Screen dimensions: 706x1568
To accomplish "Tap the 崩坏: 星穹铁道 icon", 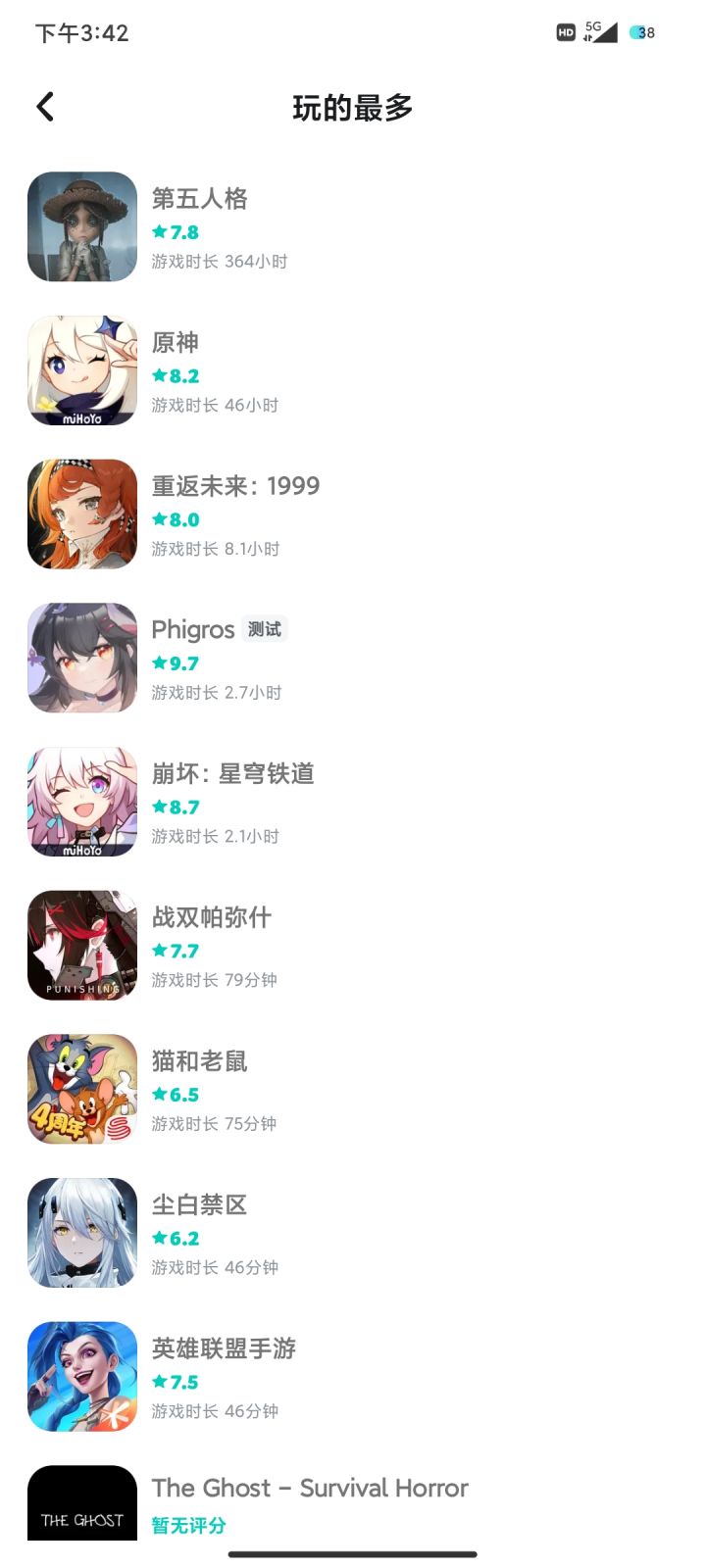I will pos(81,801).
